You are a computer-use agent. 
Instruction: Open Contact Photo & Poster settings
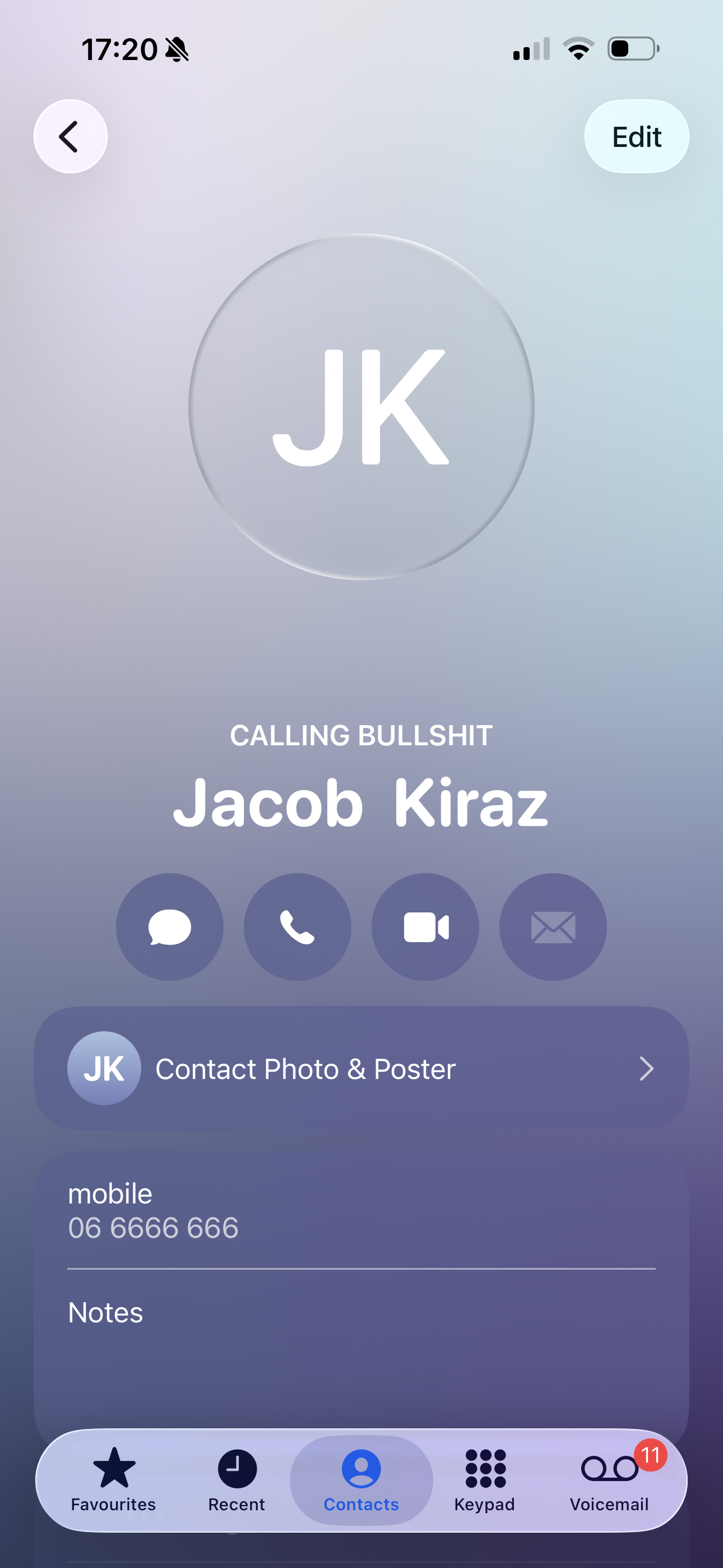point(361,1069)
